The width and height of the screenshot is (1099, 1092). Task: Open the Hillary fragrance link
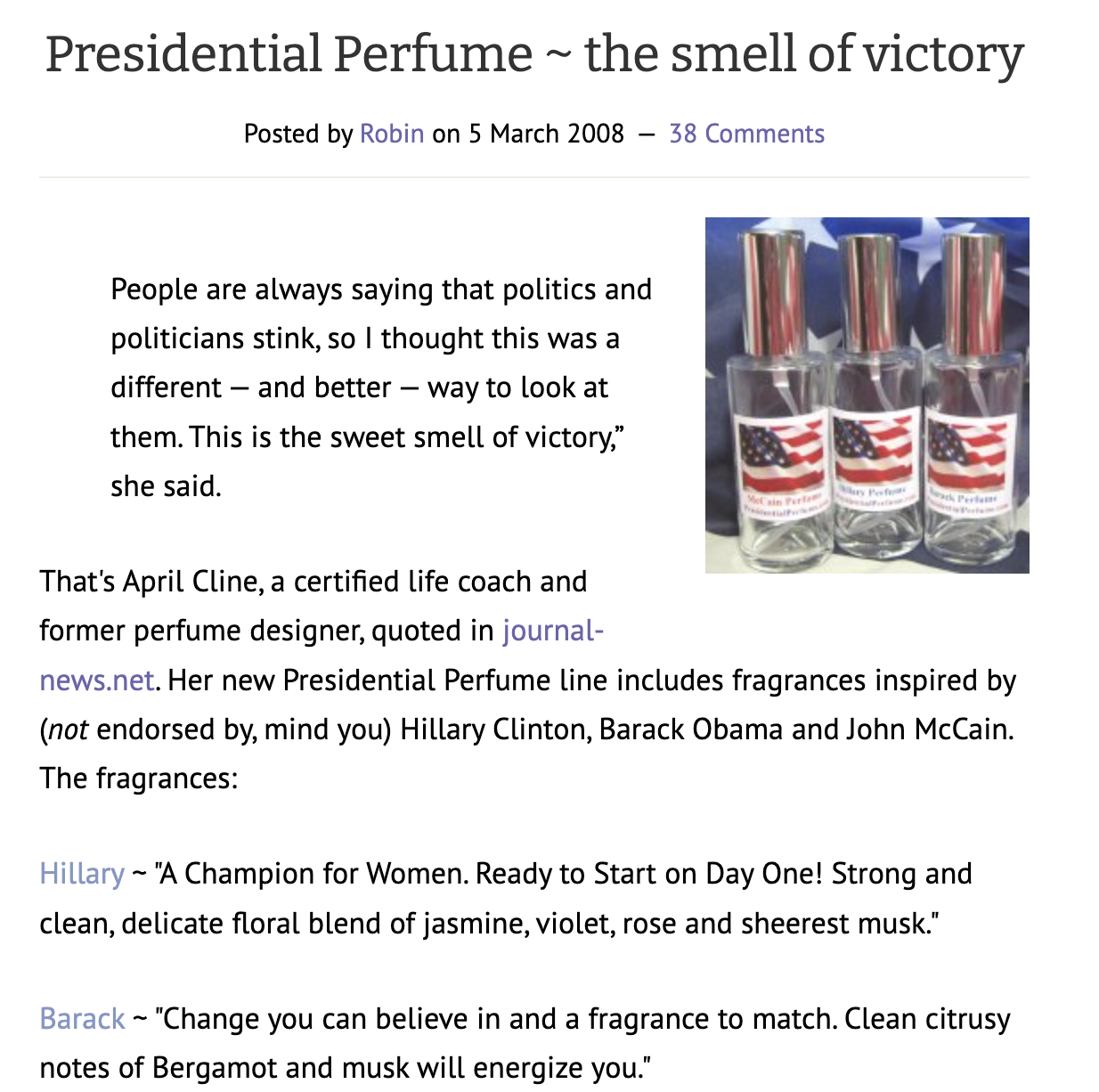coord(82,874)
